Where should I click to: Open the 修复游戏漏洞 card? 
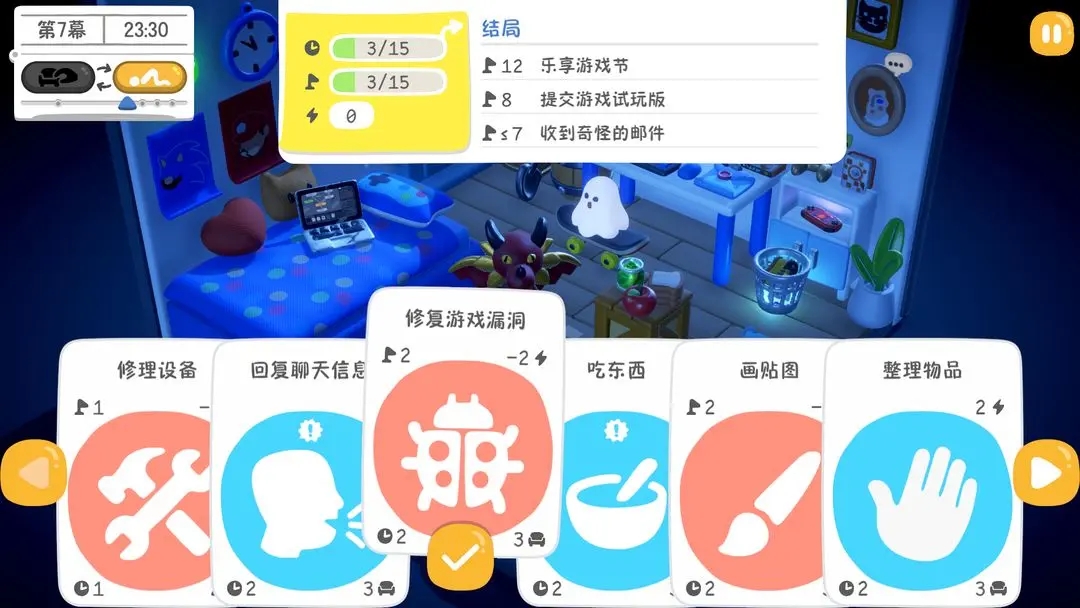(462, 440)
